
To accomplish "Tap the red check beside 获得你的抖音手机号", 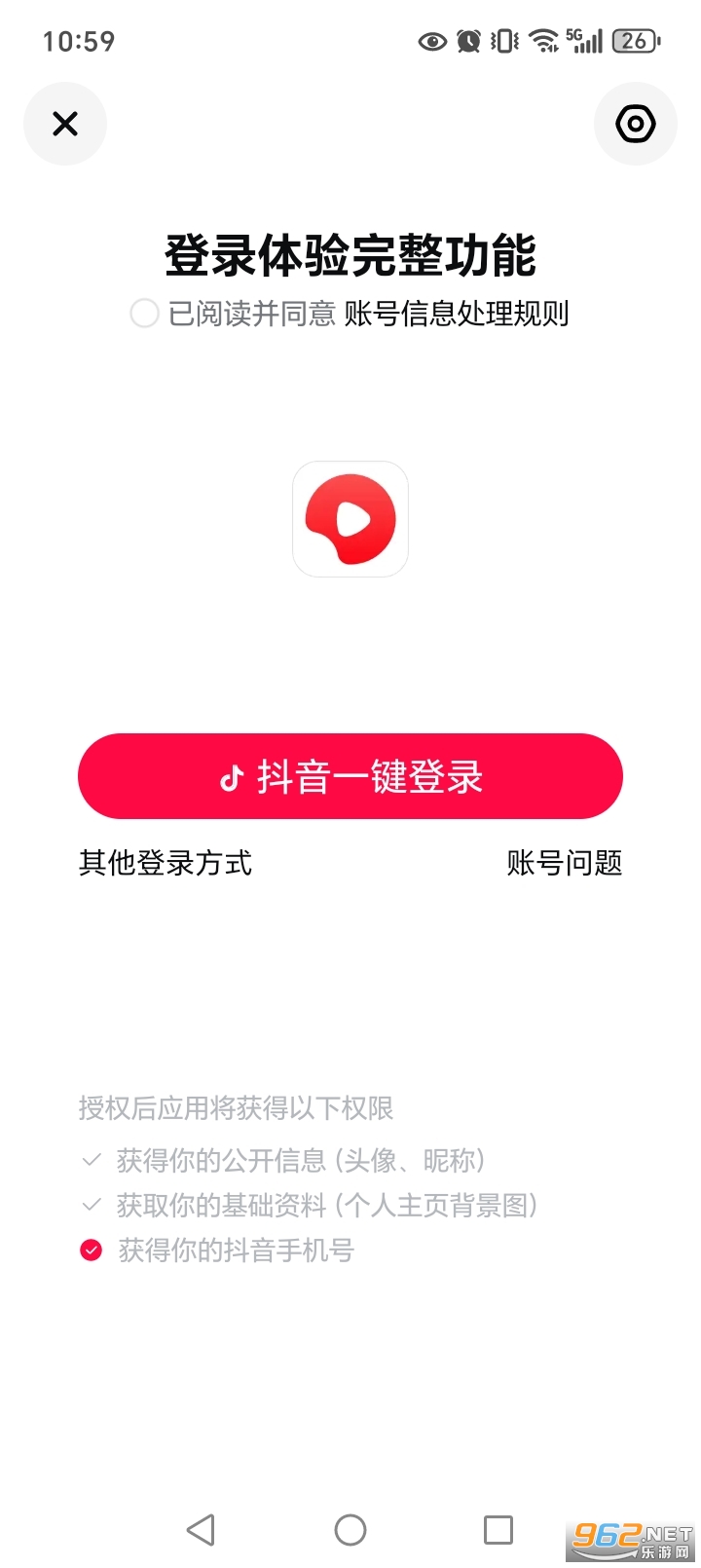I will 91,1250.
